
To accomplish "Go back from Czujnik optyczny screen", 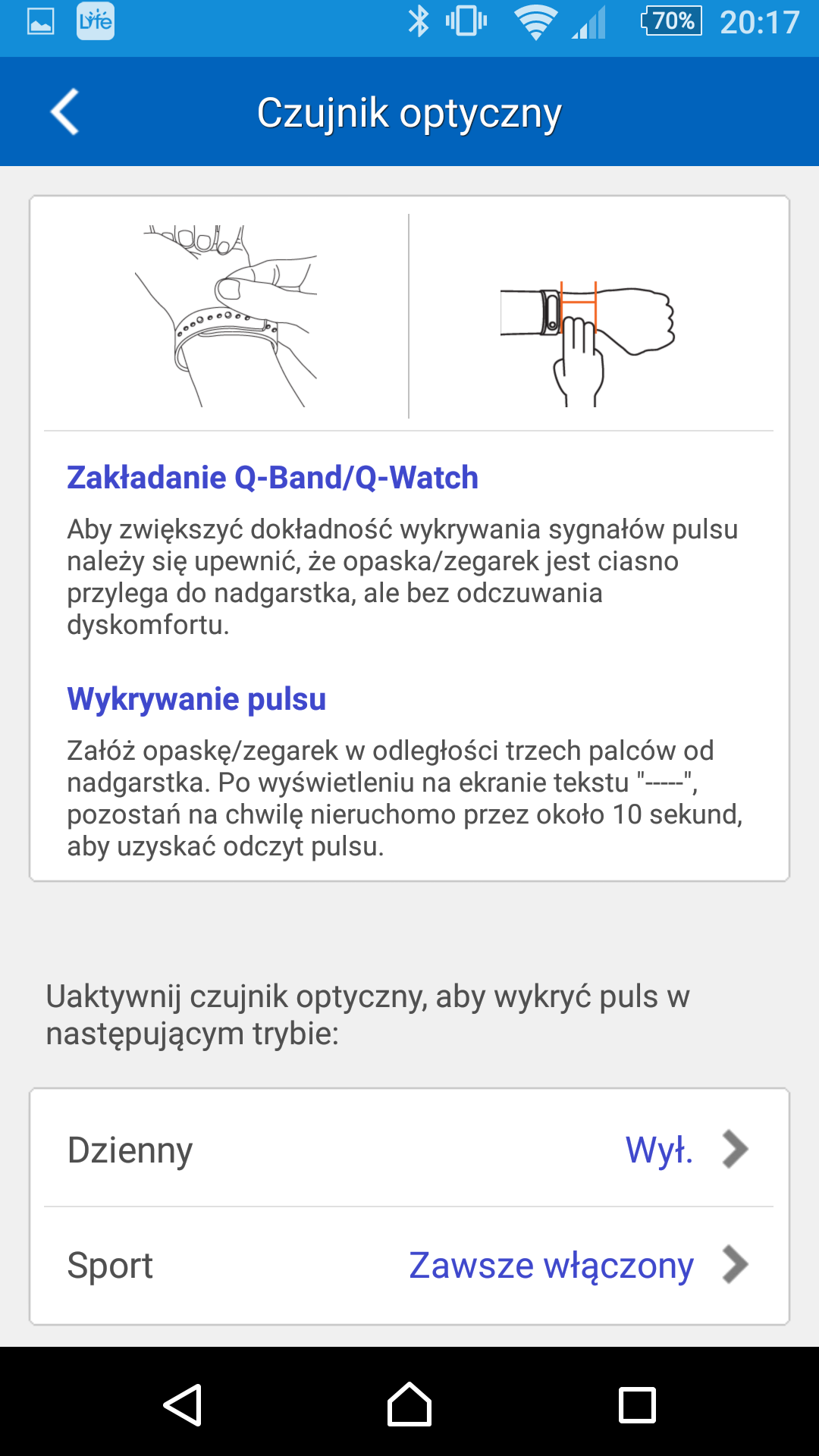I will pyautogui.click(x=65, y=112).
